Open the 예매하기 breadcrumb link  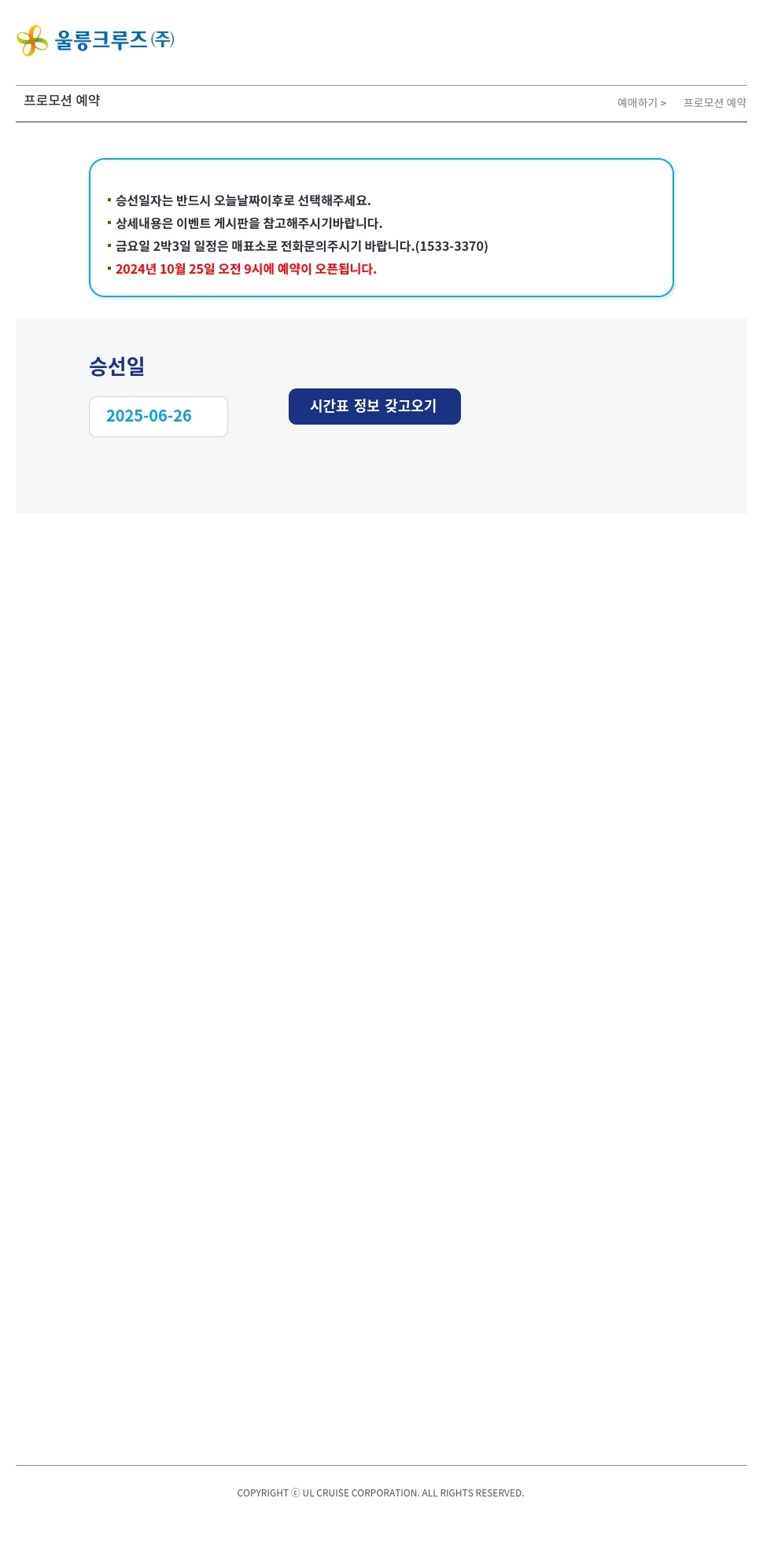click(637, 103)
